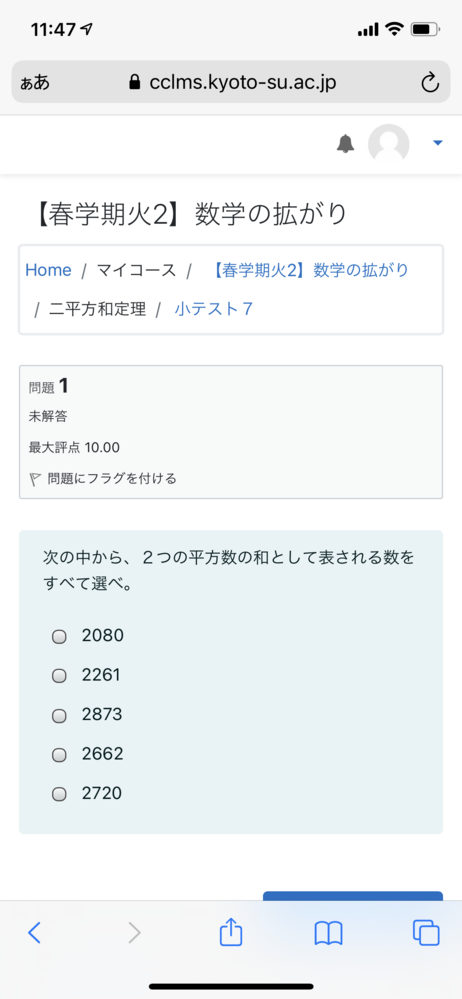Open the notifications bell
This screenshot has width=462, height=999.
click(x=345, y=144)
